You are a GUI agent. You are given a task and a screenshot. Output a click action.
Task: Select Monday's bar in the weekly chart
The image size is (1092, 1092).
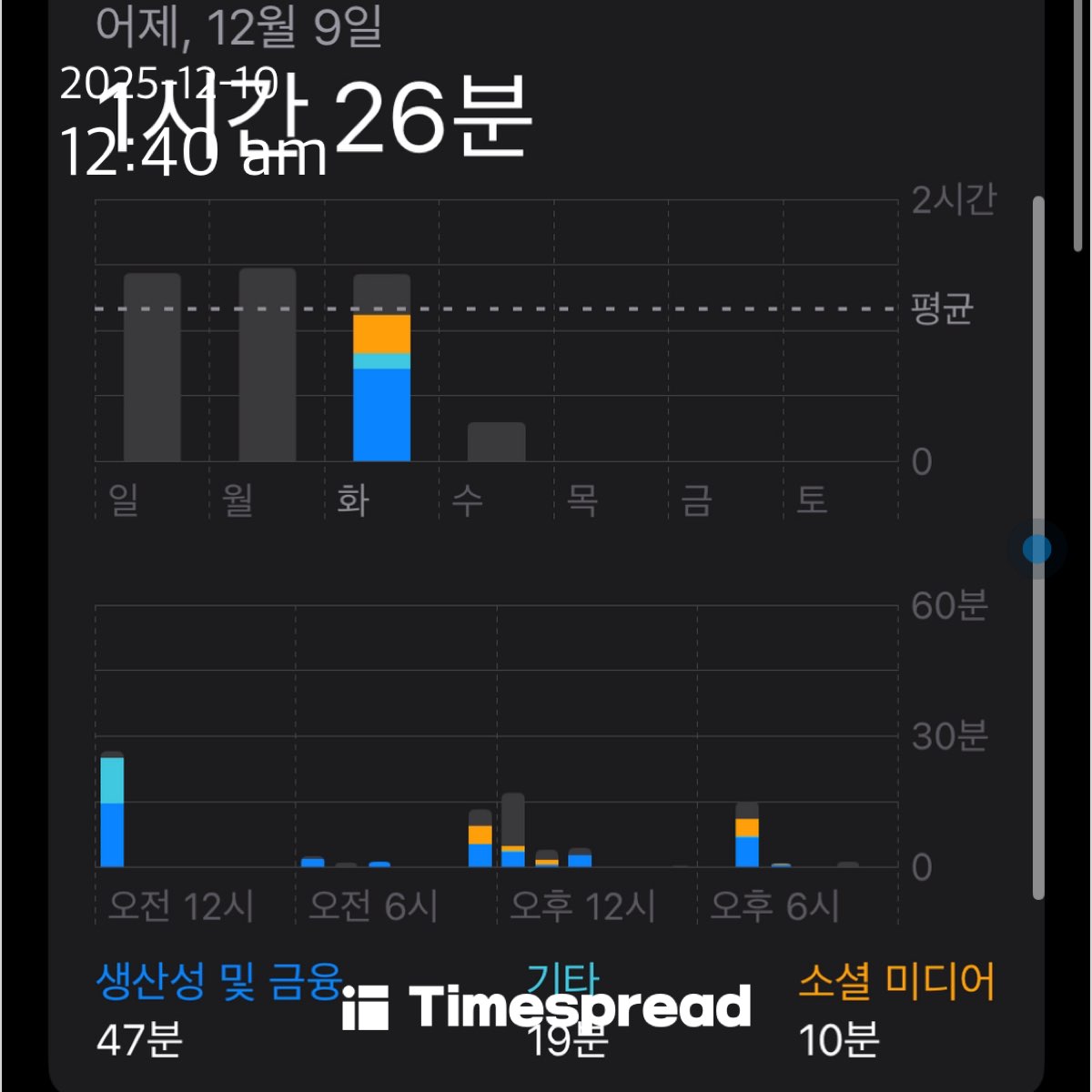click(268, 365)
